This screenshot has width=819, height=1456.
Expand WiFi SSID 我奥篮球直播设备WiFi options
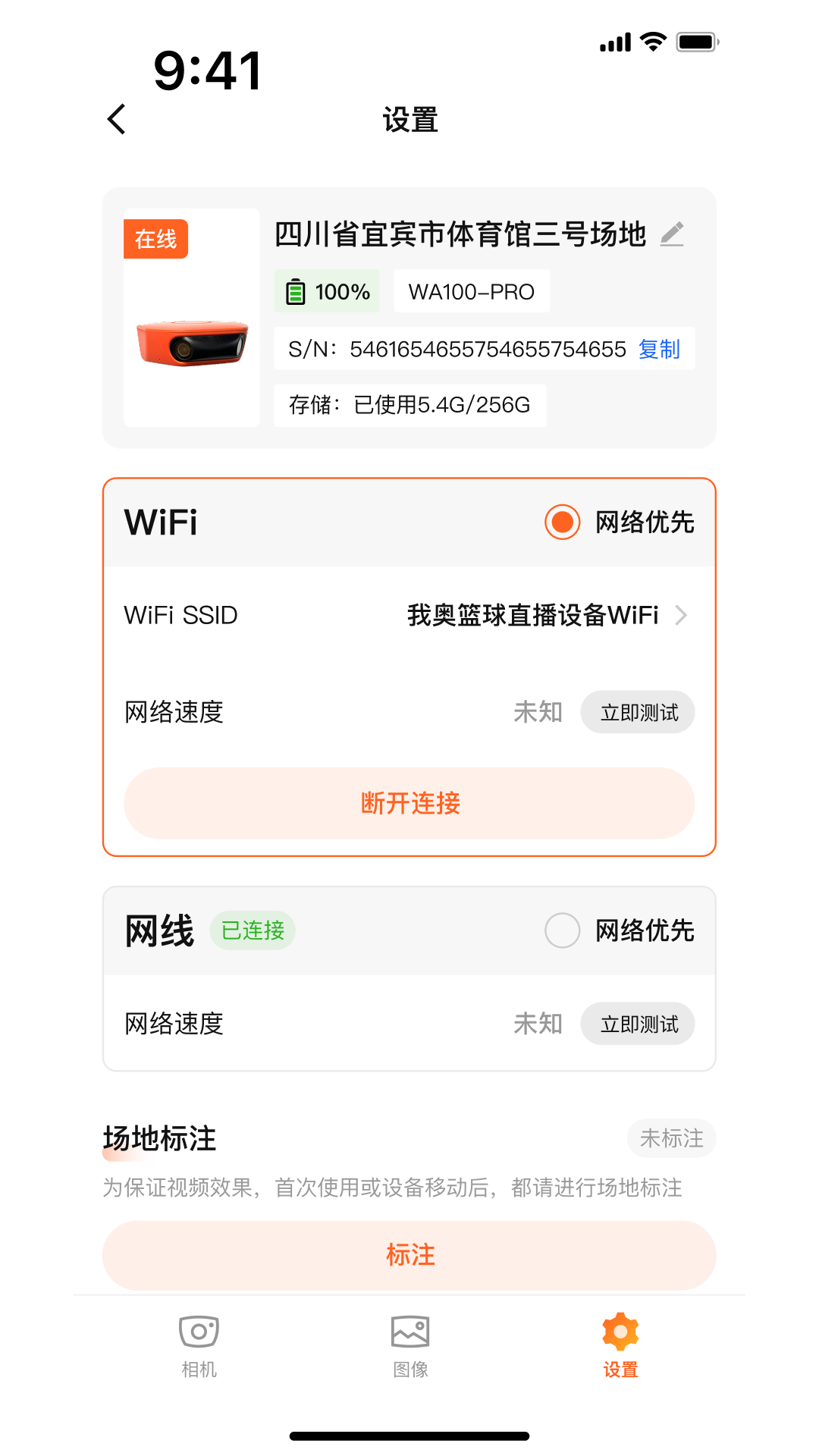pyautogui.click(x=531, y=616)
